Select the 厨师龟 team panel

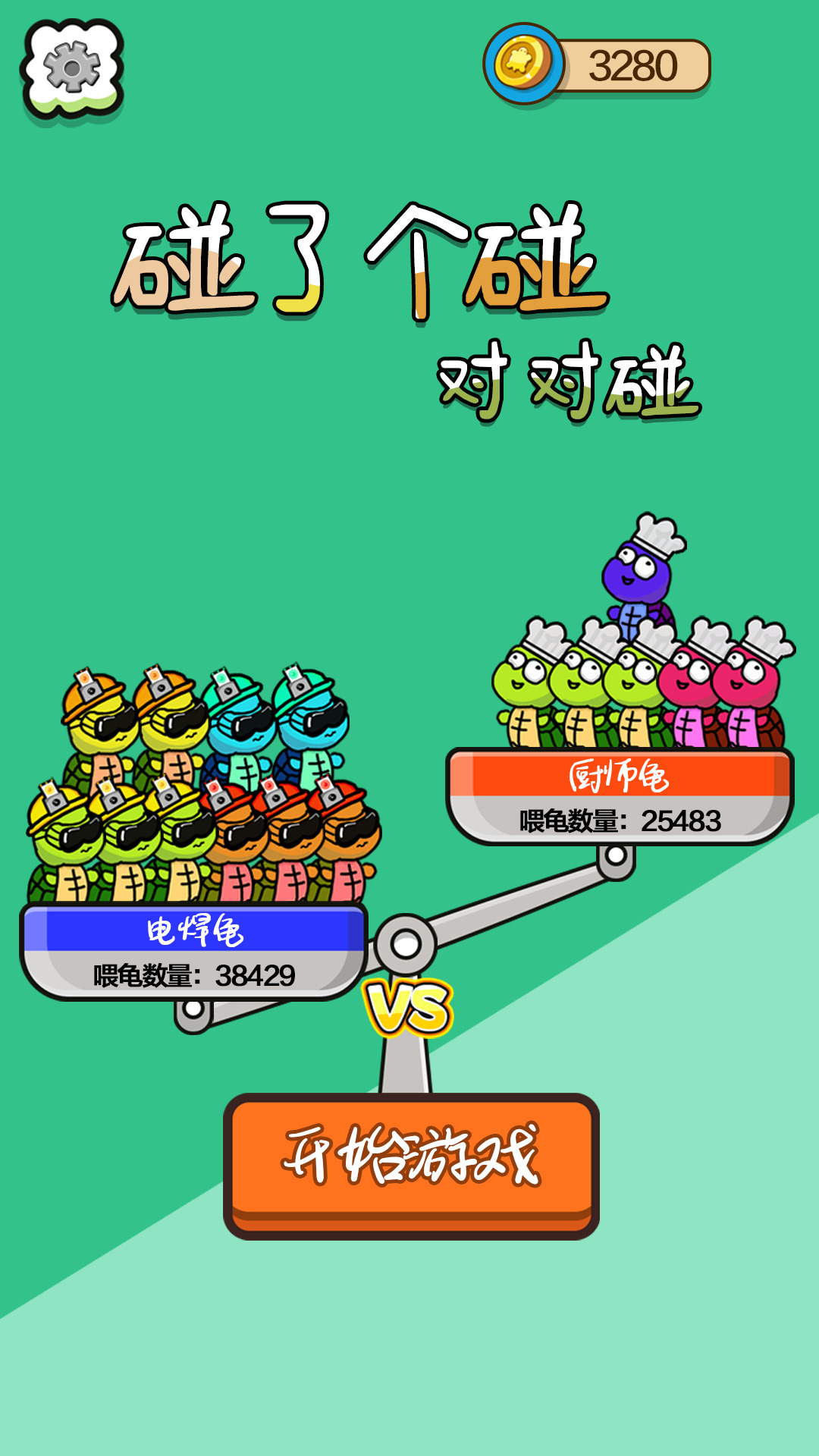[x=620, y=796]
